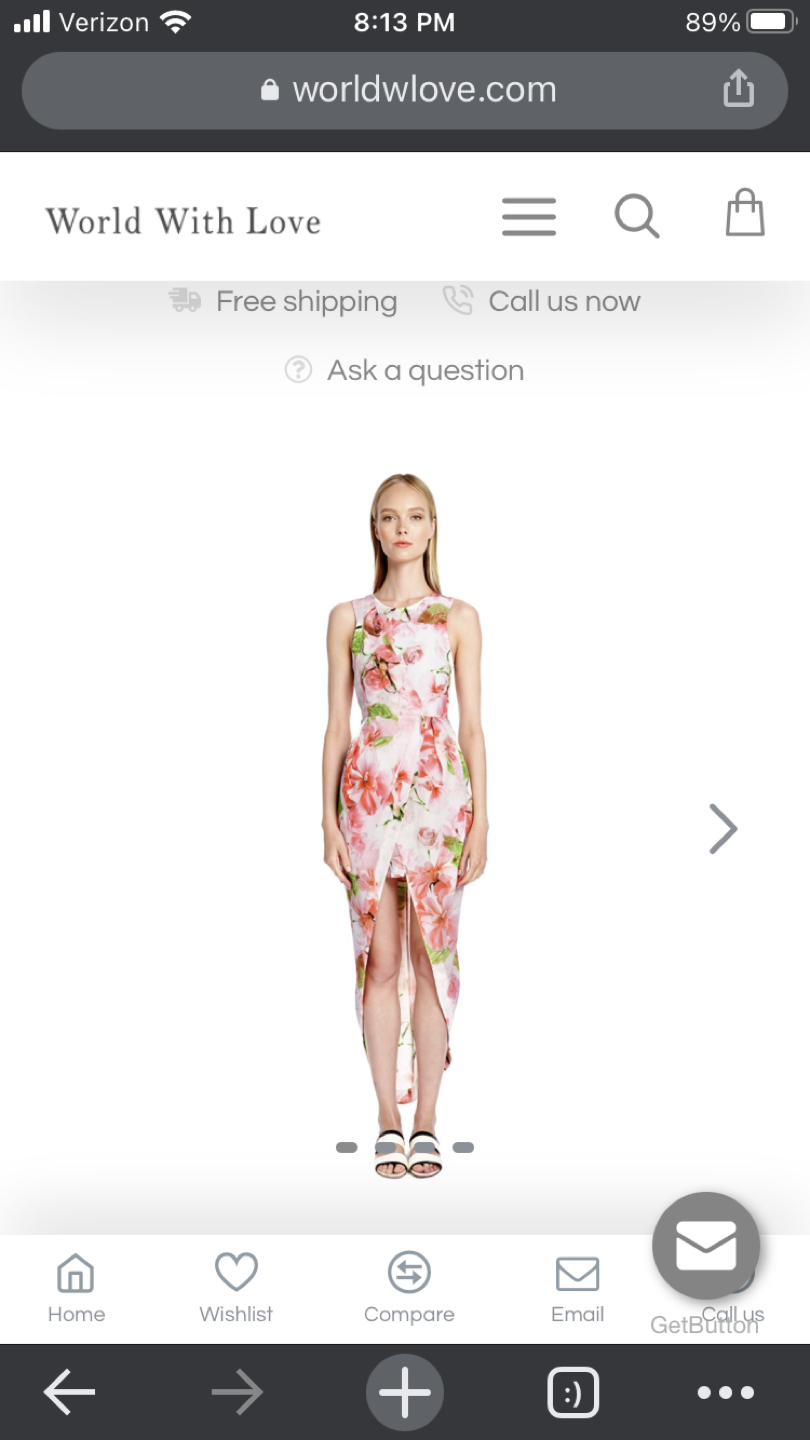Open the smiley tab switcher button
This screenshot has width=810, height=1440.
point(573,1391)
